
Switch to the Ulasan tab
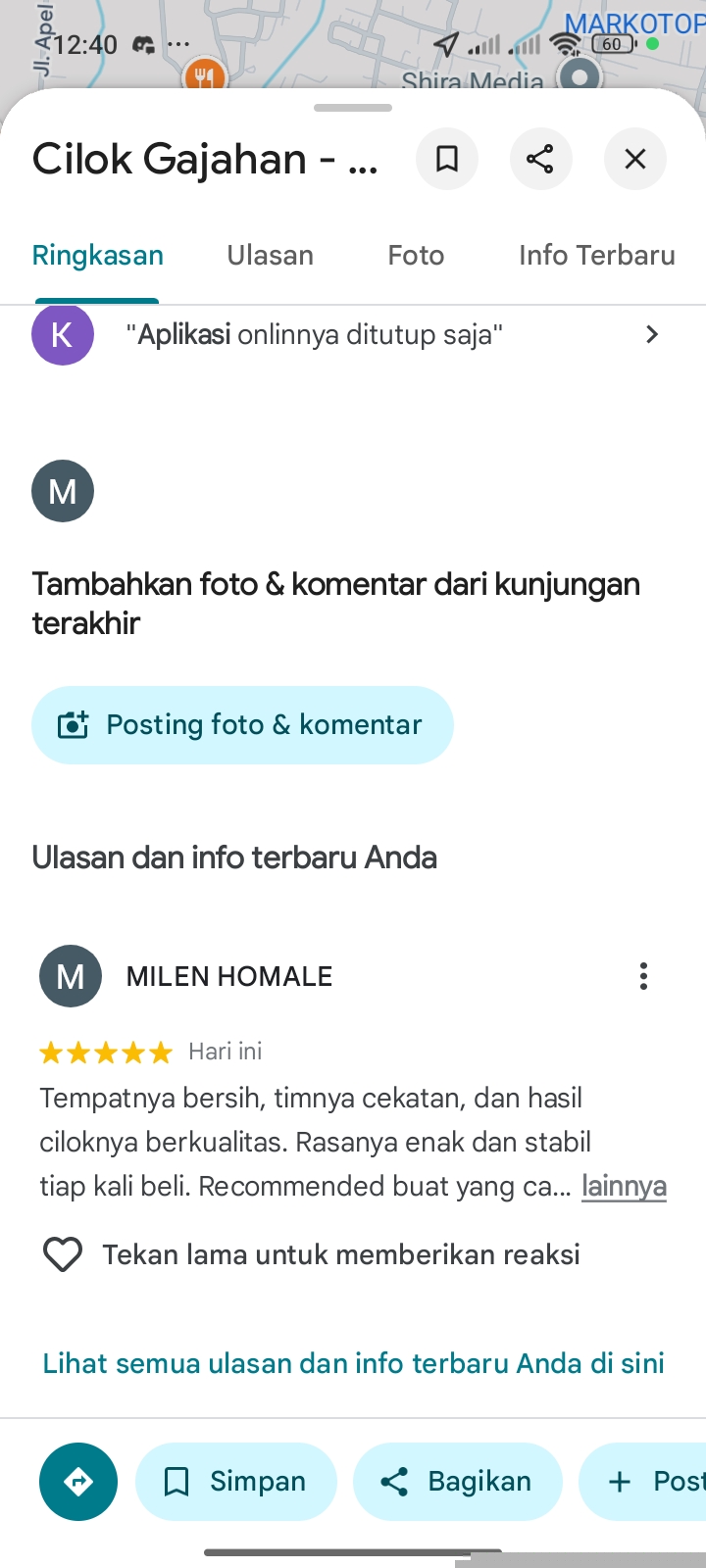click(x=270, y=256)
